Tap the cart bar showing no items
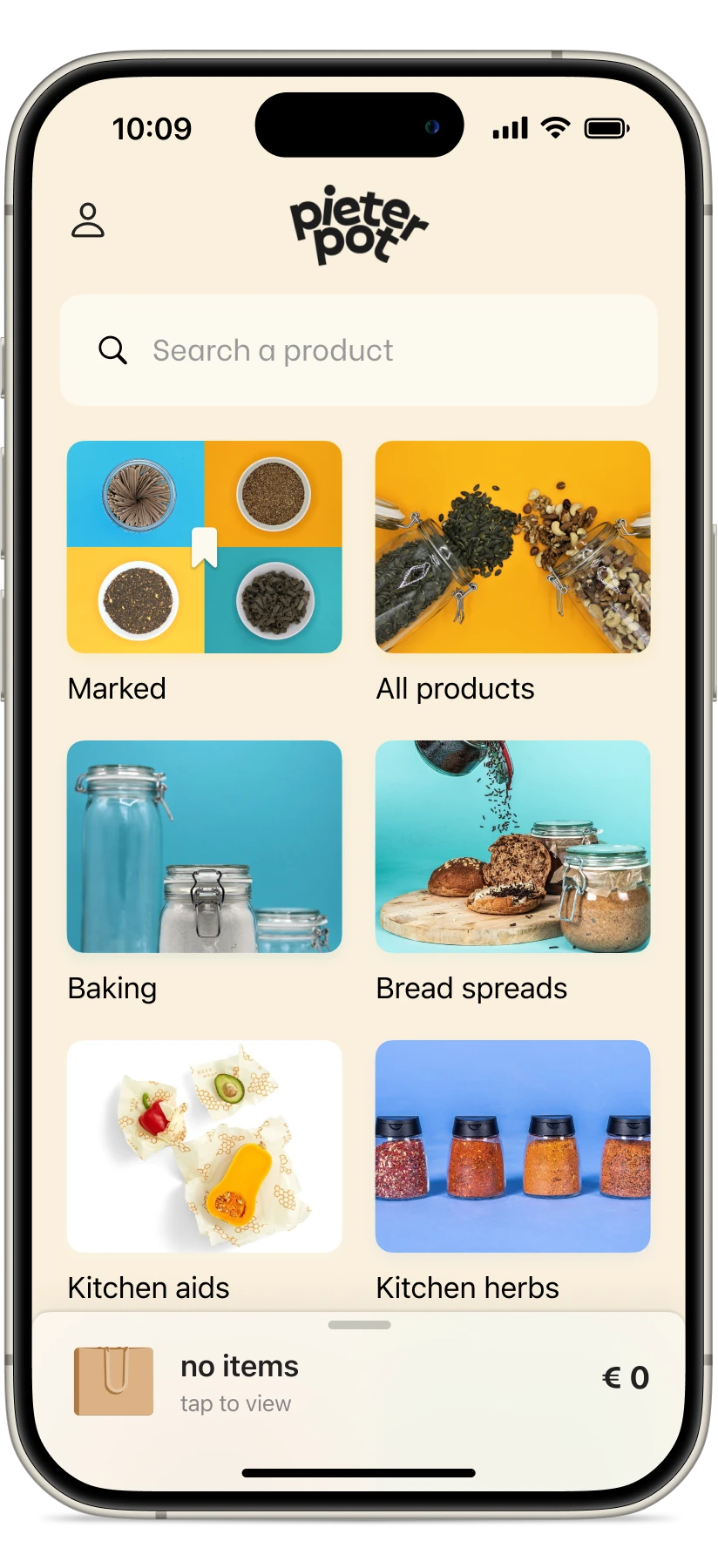 [359, 1382]
